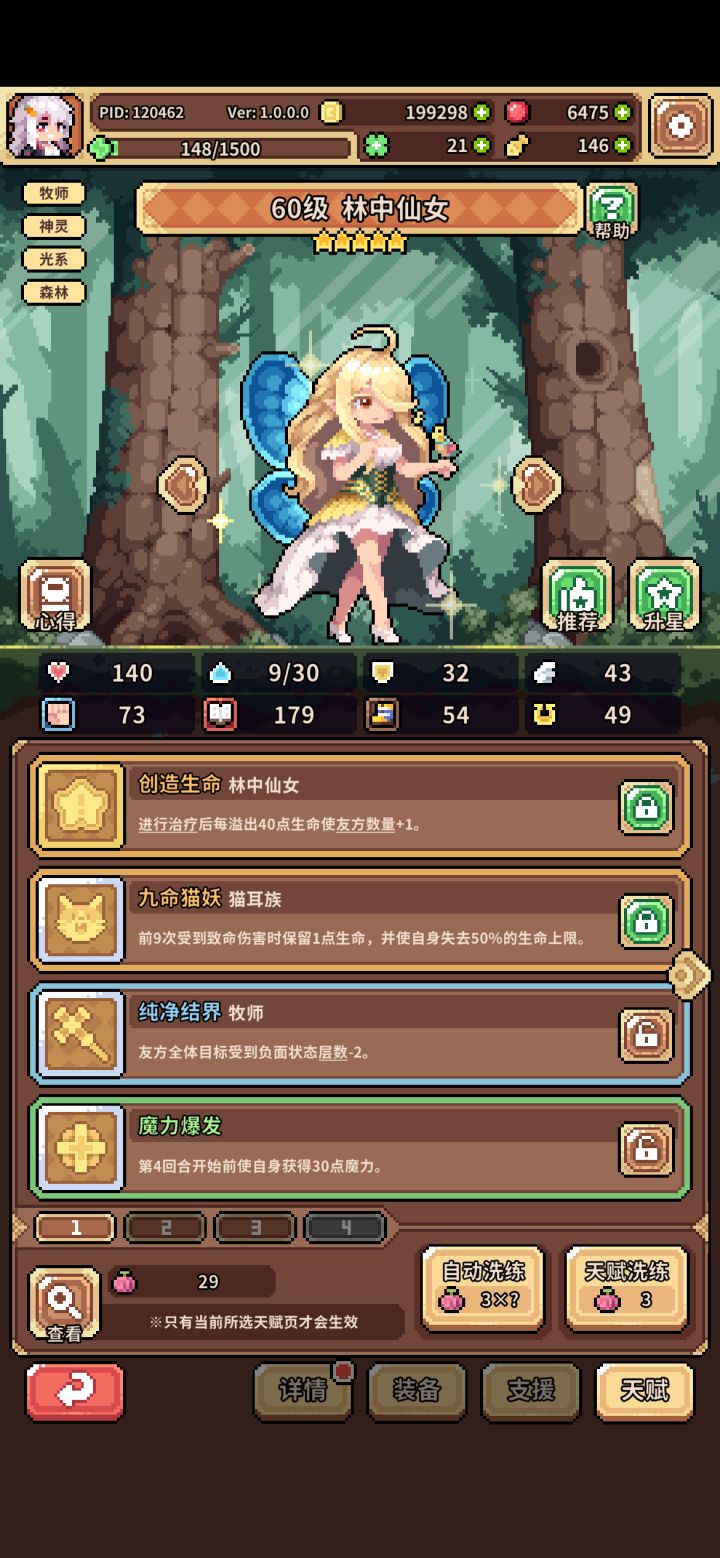Switch to talent page 2

click(x=165, y=1227)
